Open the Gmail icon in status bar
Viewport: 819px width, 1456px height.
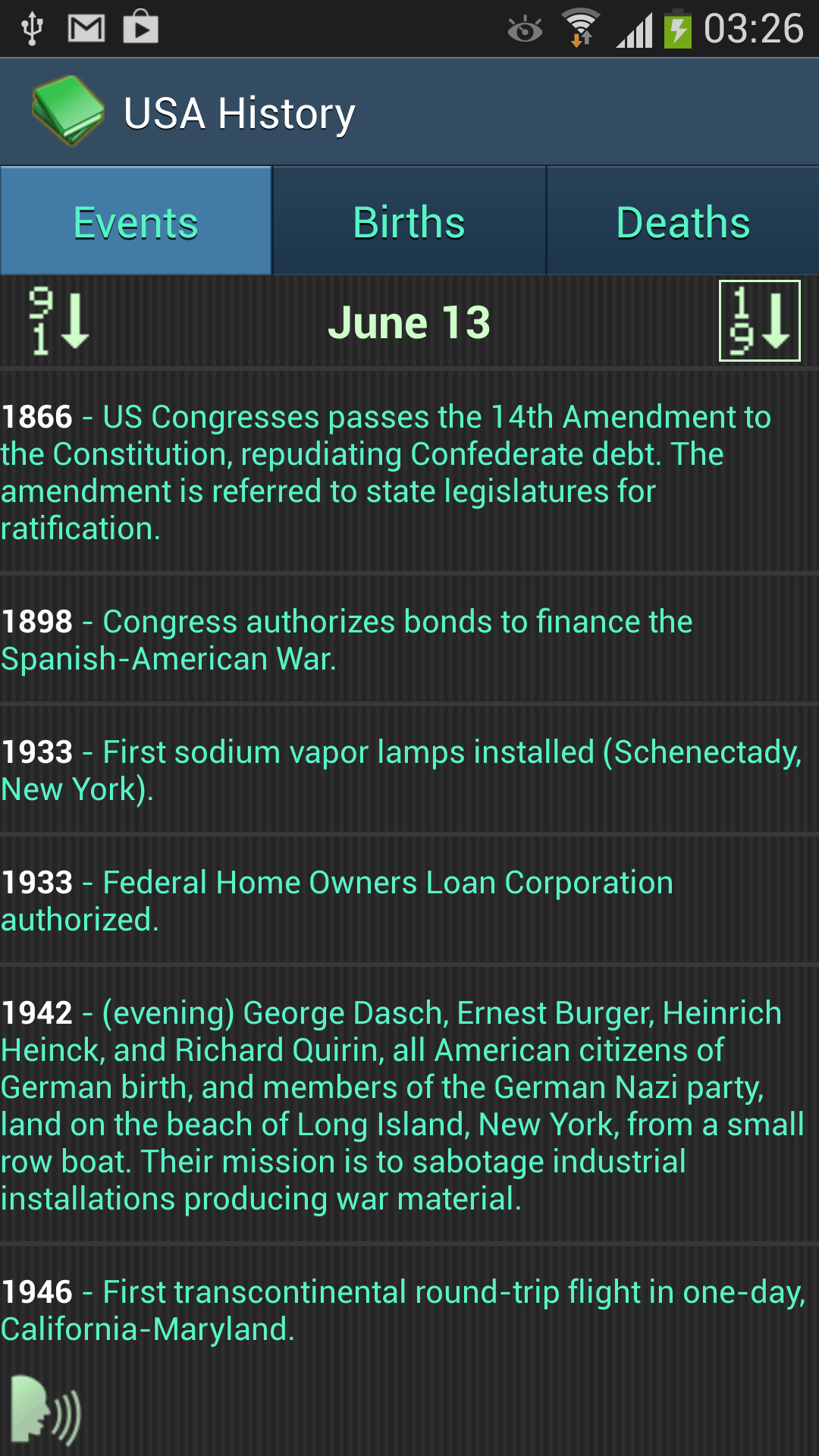click(86, 25)
